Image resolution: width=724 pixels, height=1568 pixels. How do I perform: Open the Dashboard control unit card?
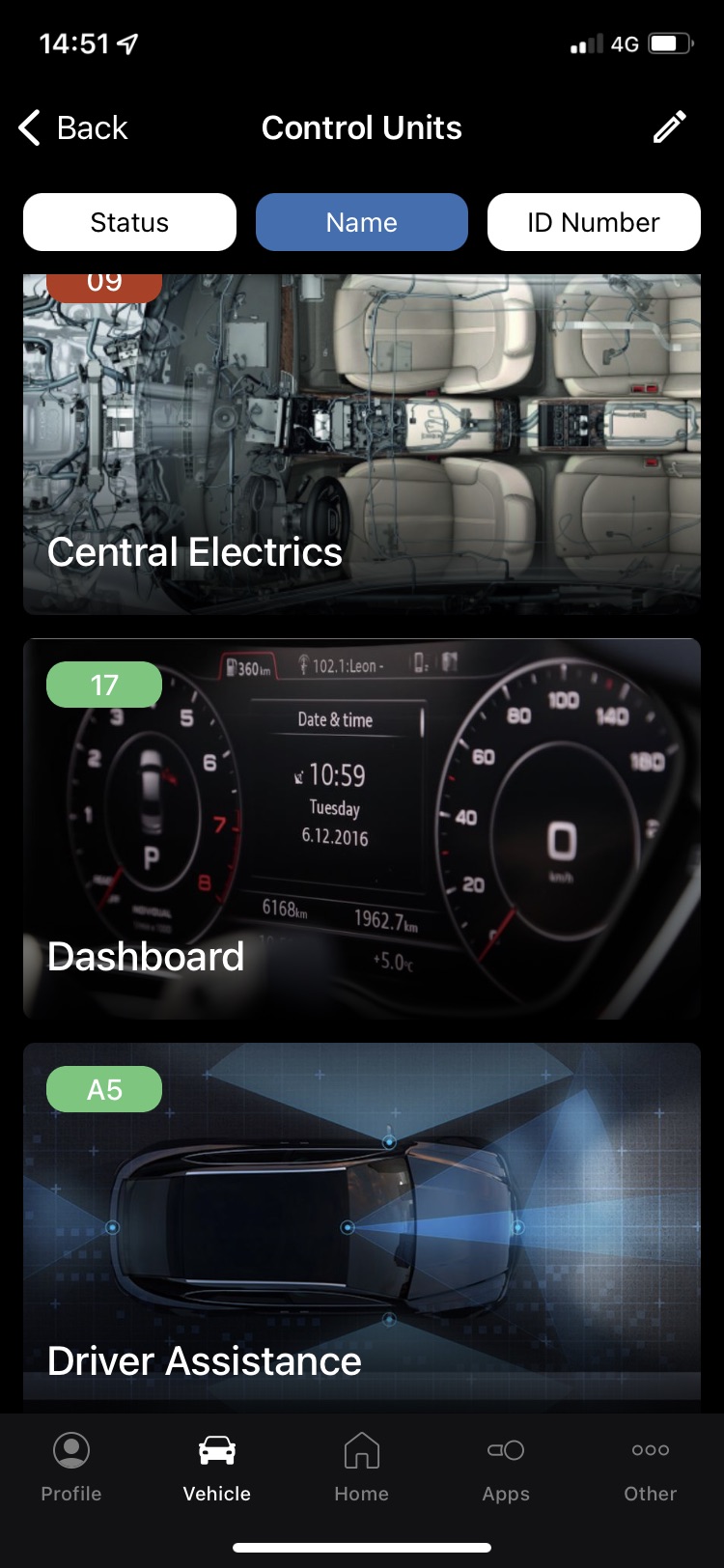pos(361,828)
